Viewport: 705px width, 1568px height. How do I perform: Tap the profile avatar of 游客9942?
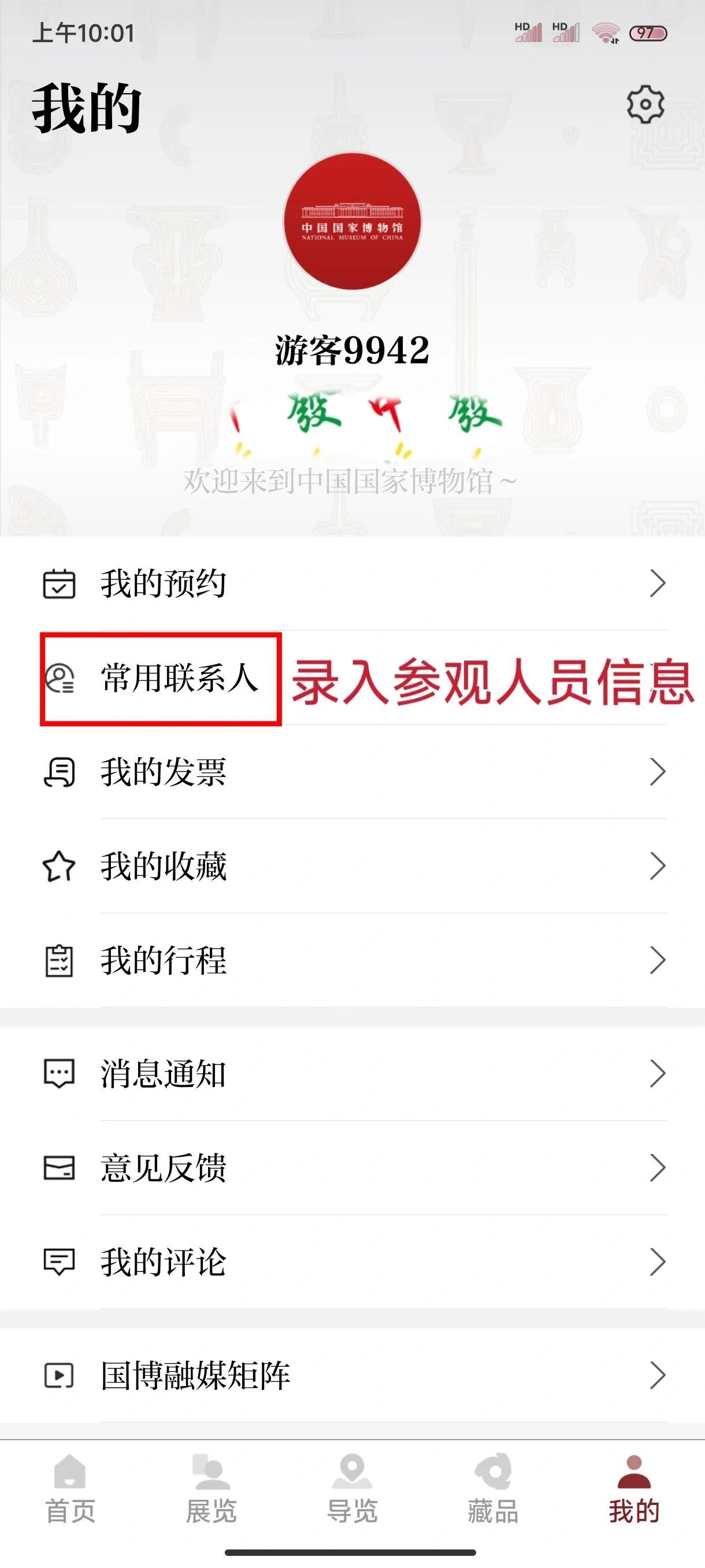coord(352,221)
